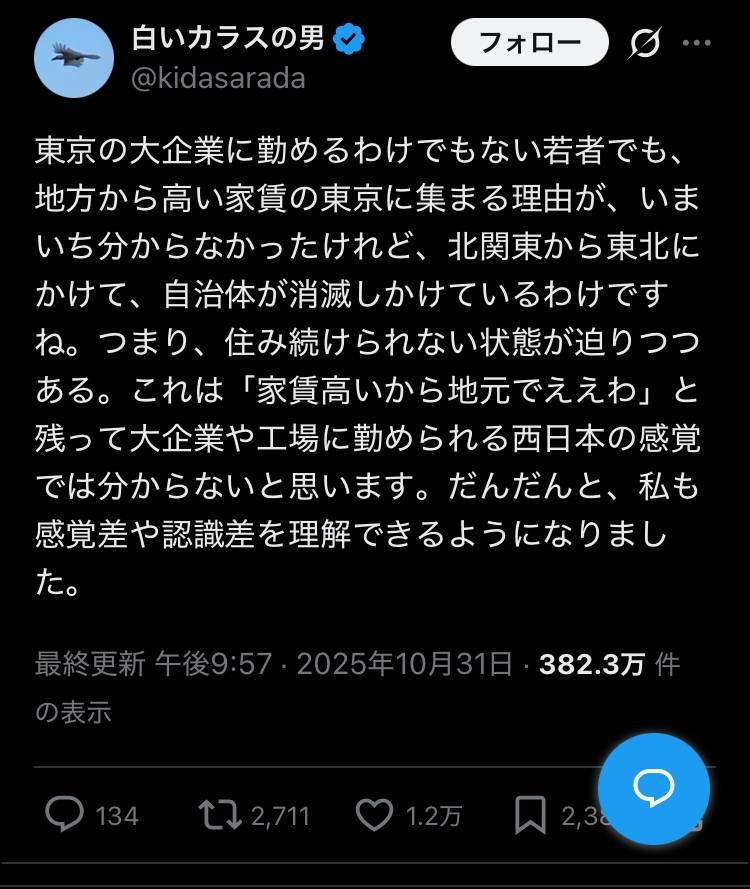Repost this tweet with the retweet icon
Viewport: 750px width, 889px height.
point(221,815)
